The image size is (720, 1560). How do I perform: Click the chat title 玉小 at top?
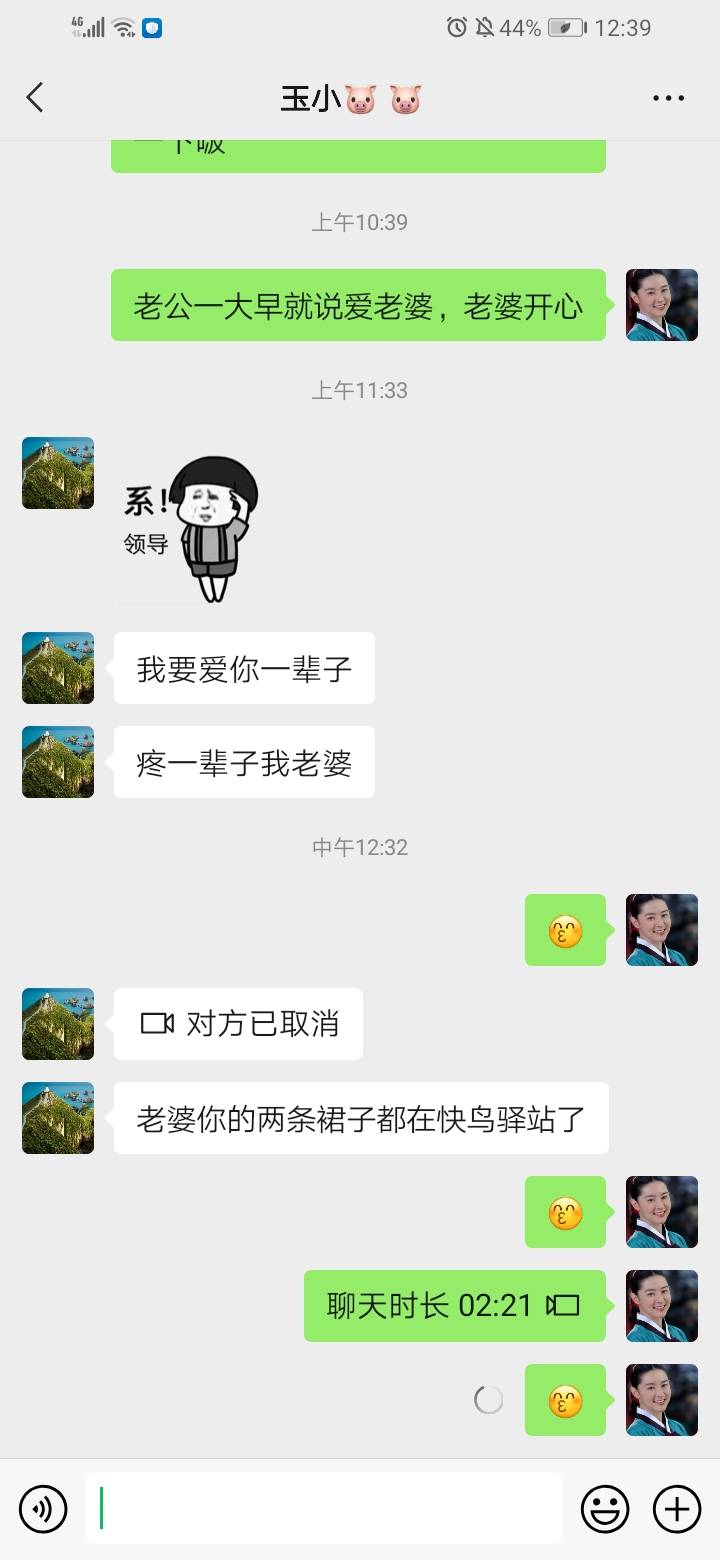tap(310, 97)
